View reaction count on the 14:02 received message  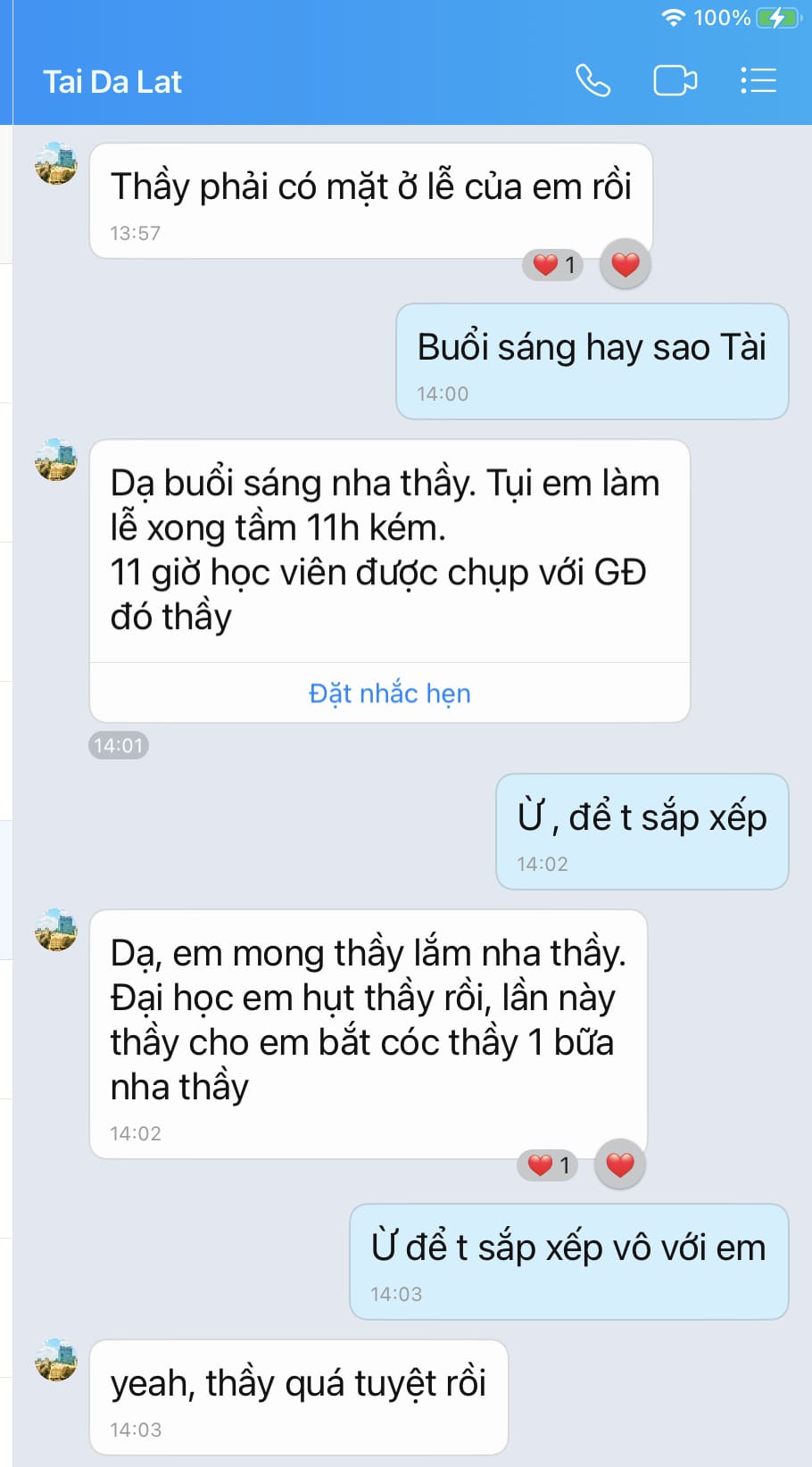548,1165
